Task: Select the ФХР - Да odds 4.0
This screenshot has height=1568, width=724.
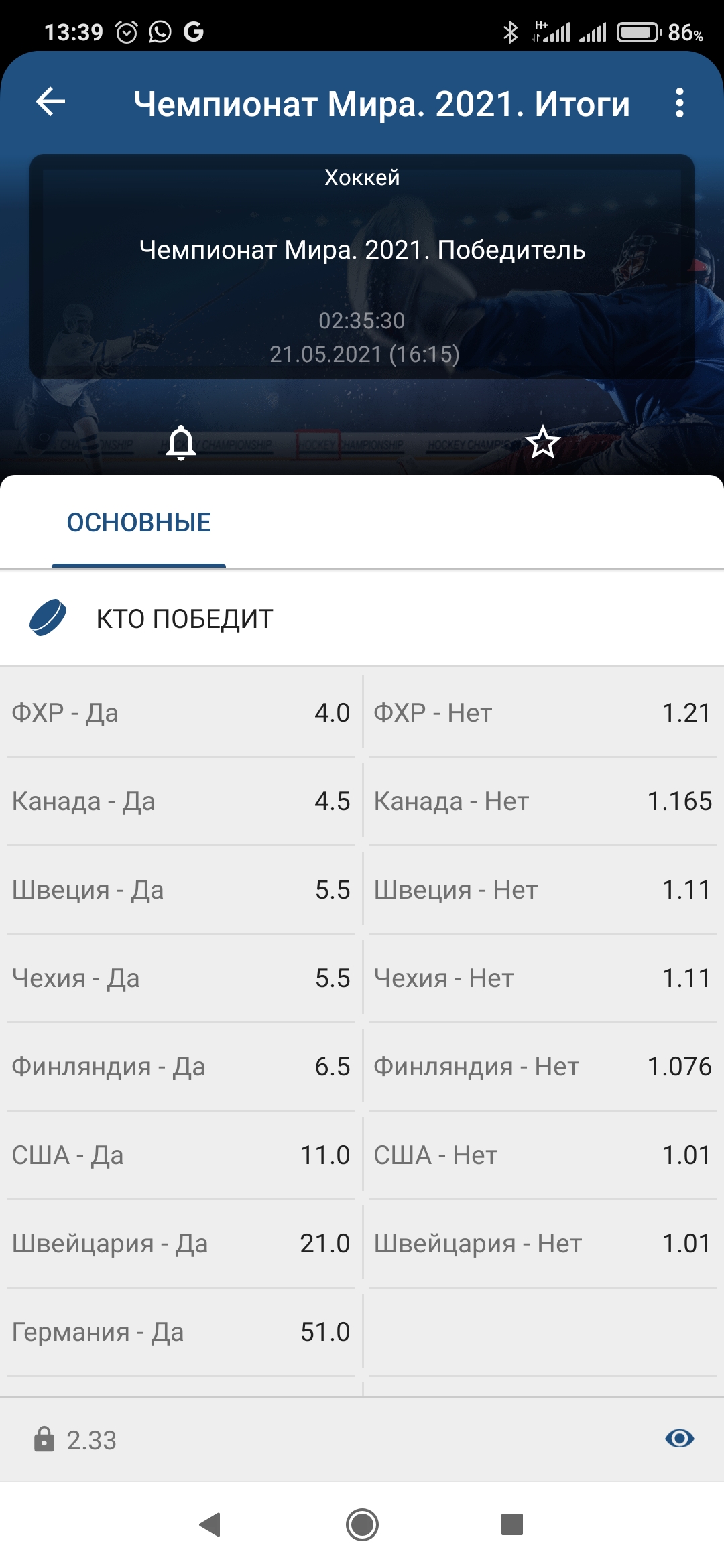Action: 181,713
